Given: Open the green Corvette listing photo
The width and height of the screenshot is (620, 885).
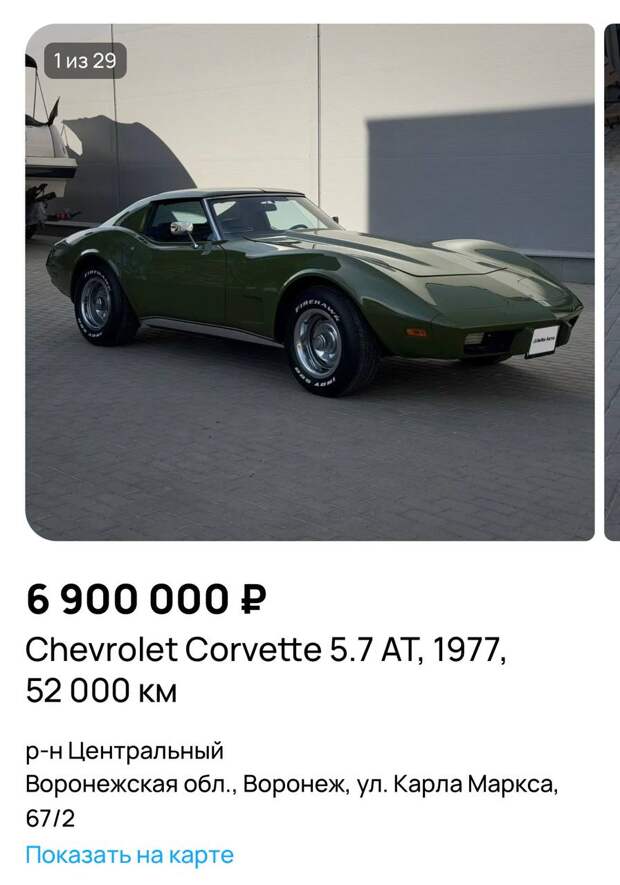Looking at the screenshot, I should click(x=310, y=282).
